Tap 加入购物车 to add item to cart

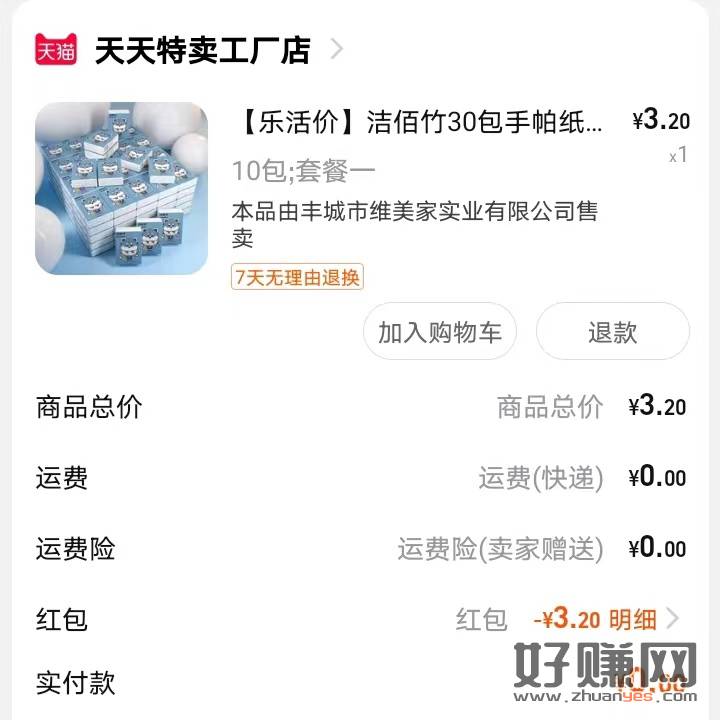pos(440,332)
